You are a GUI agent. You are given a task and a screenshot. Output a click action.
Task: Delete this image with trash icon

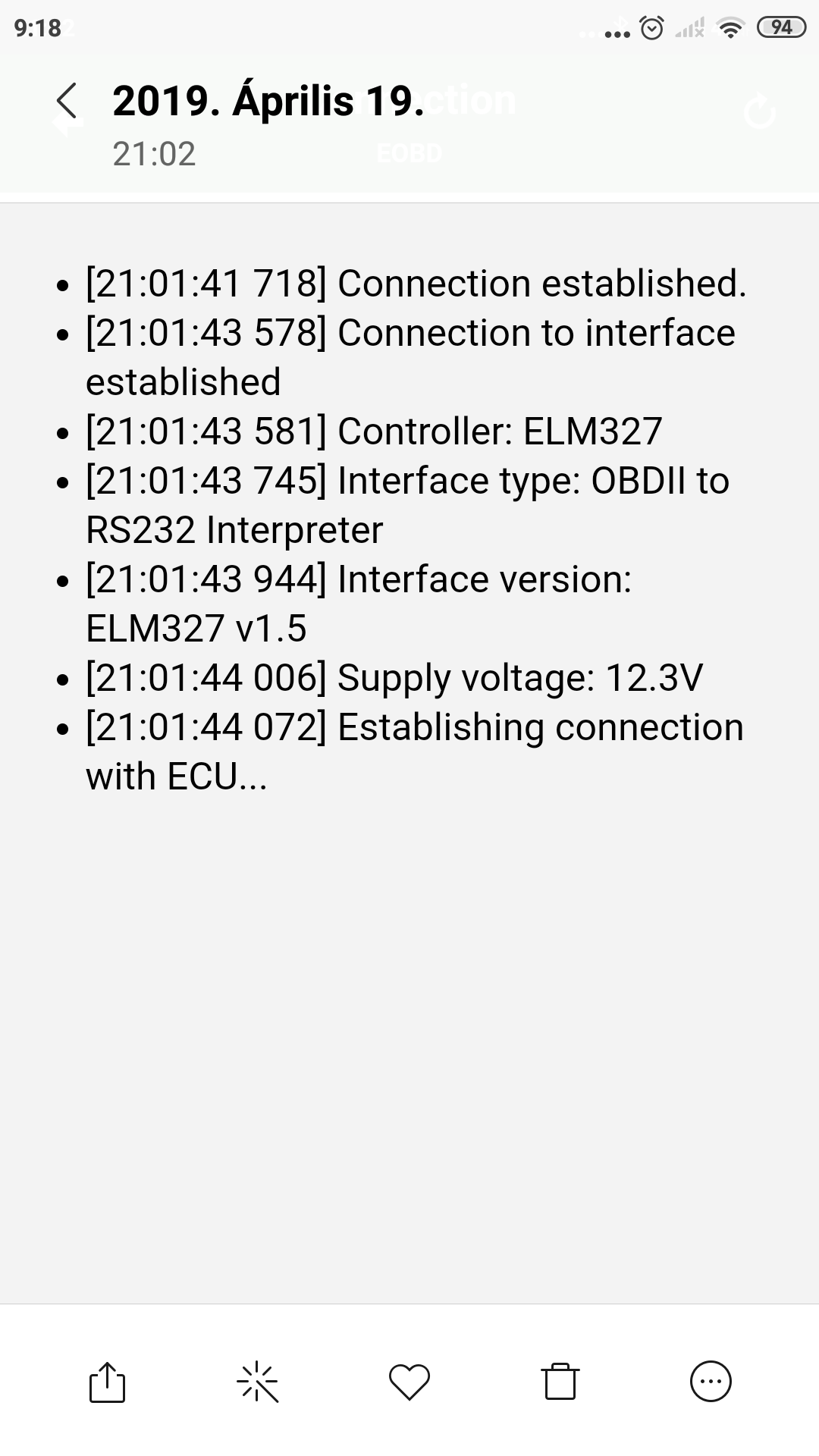tap(560, 1382)
